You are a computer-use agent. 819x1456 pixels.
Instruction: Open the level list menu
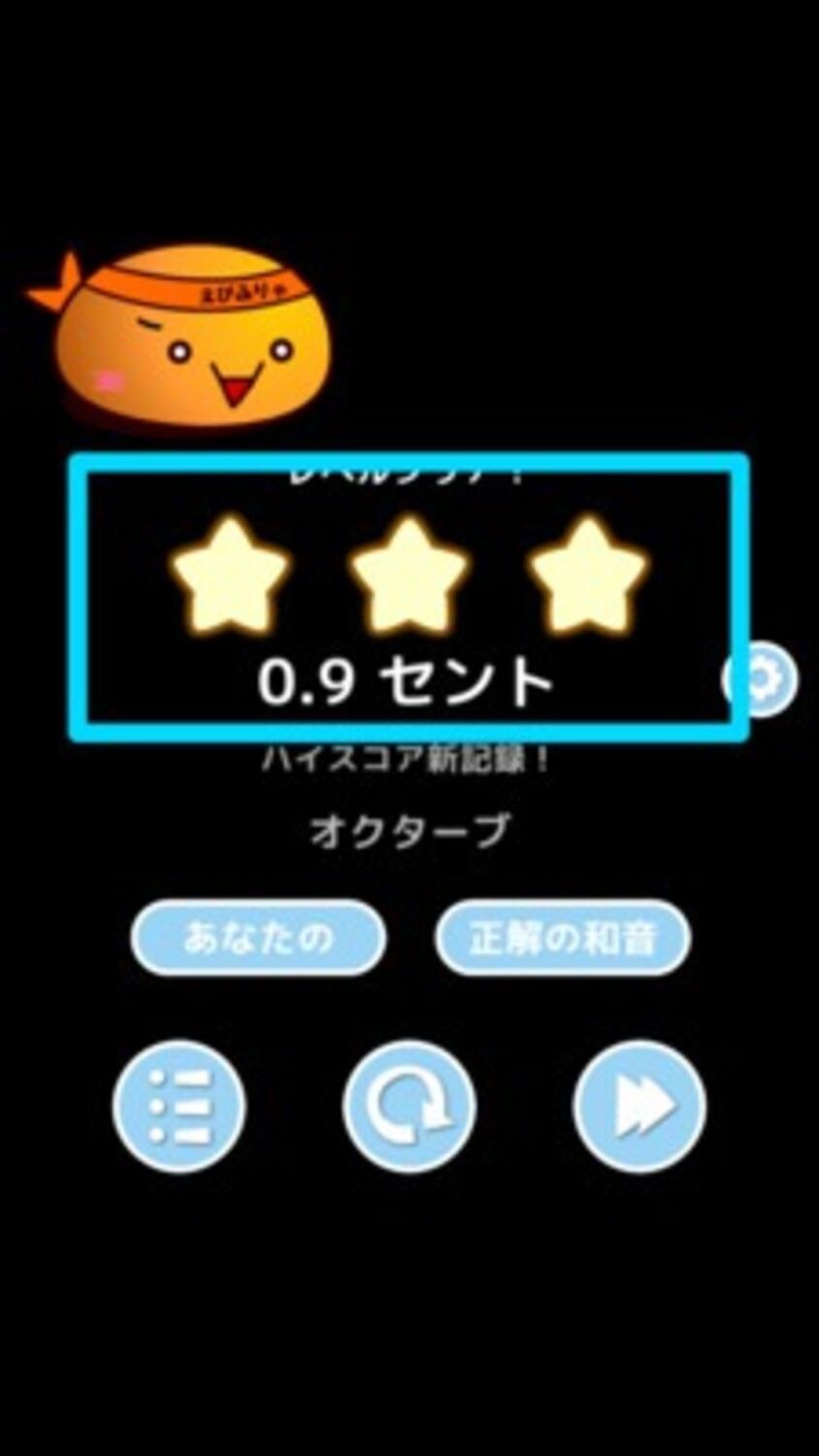click(x=180, y=1106)
